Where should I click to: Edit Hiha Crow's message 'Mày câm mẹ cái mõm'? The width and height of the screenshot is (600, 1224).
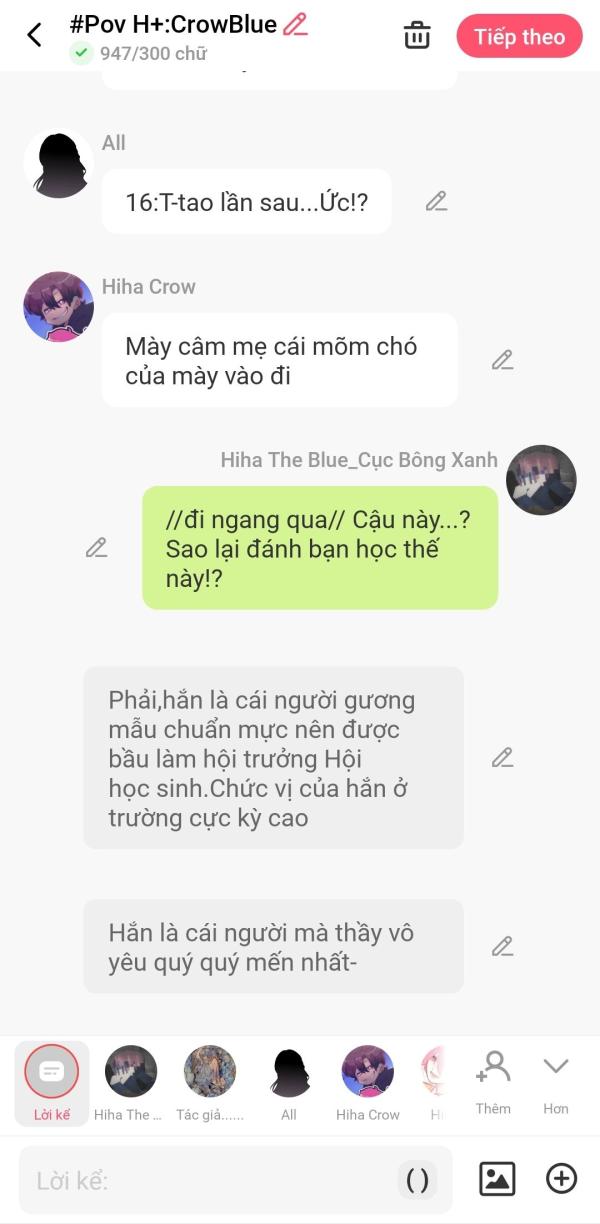click(502, 360)
